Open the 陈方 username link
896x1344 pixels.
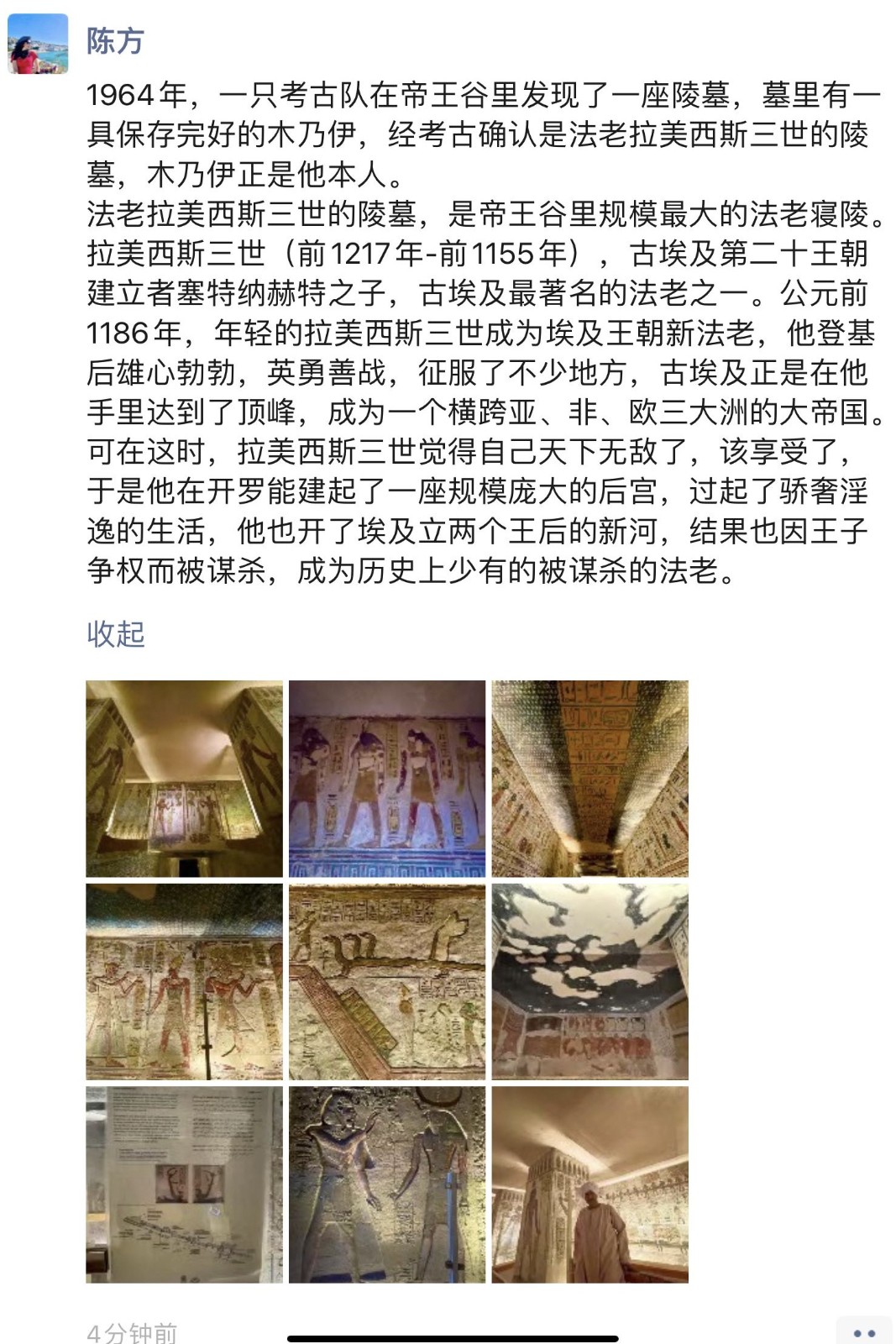115,40
